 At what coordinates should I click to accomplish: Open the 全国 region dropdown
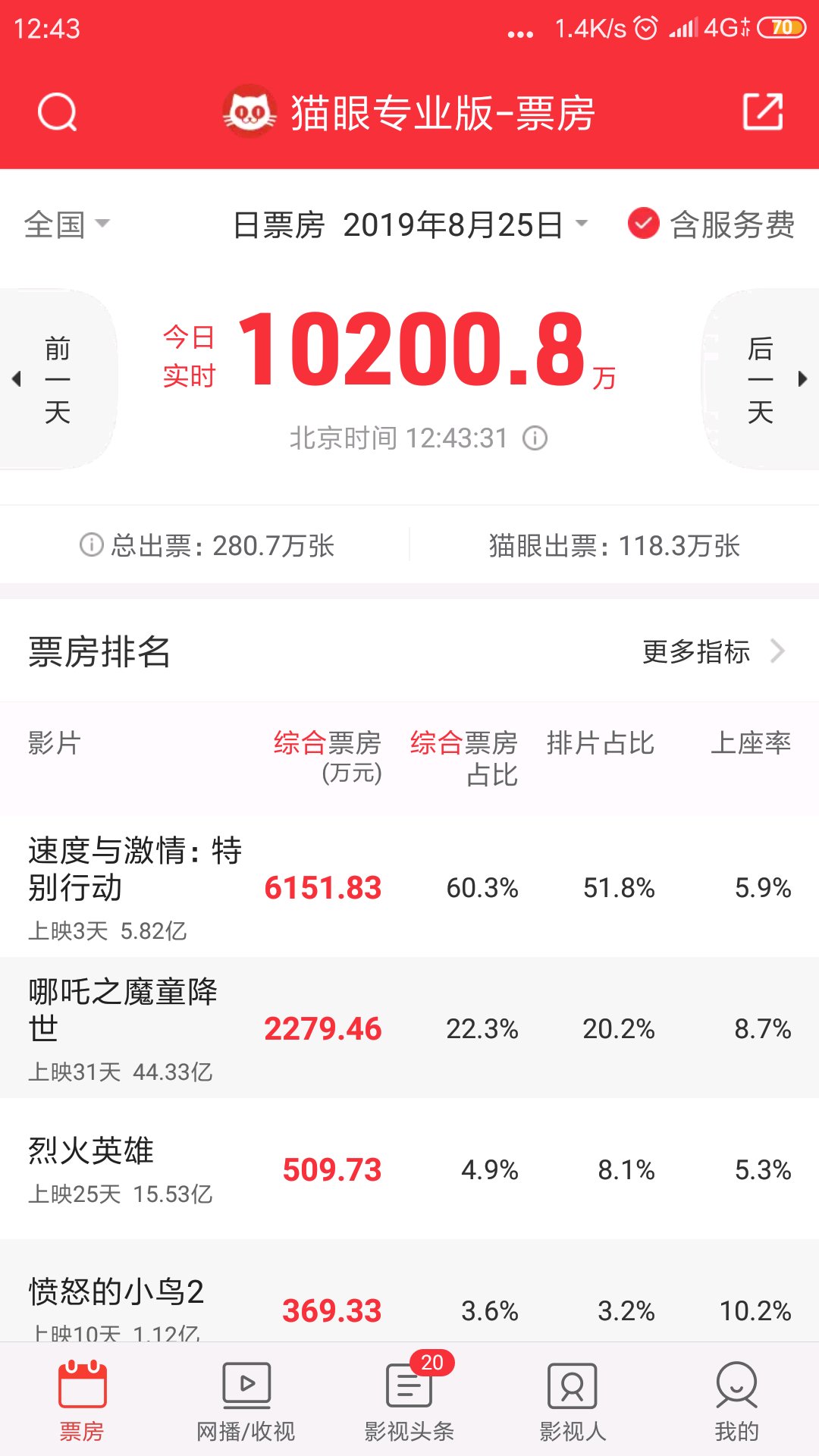click(67, 224)
